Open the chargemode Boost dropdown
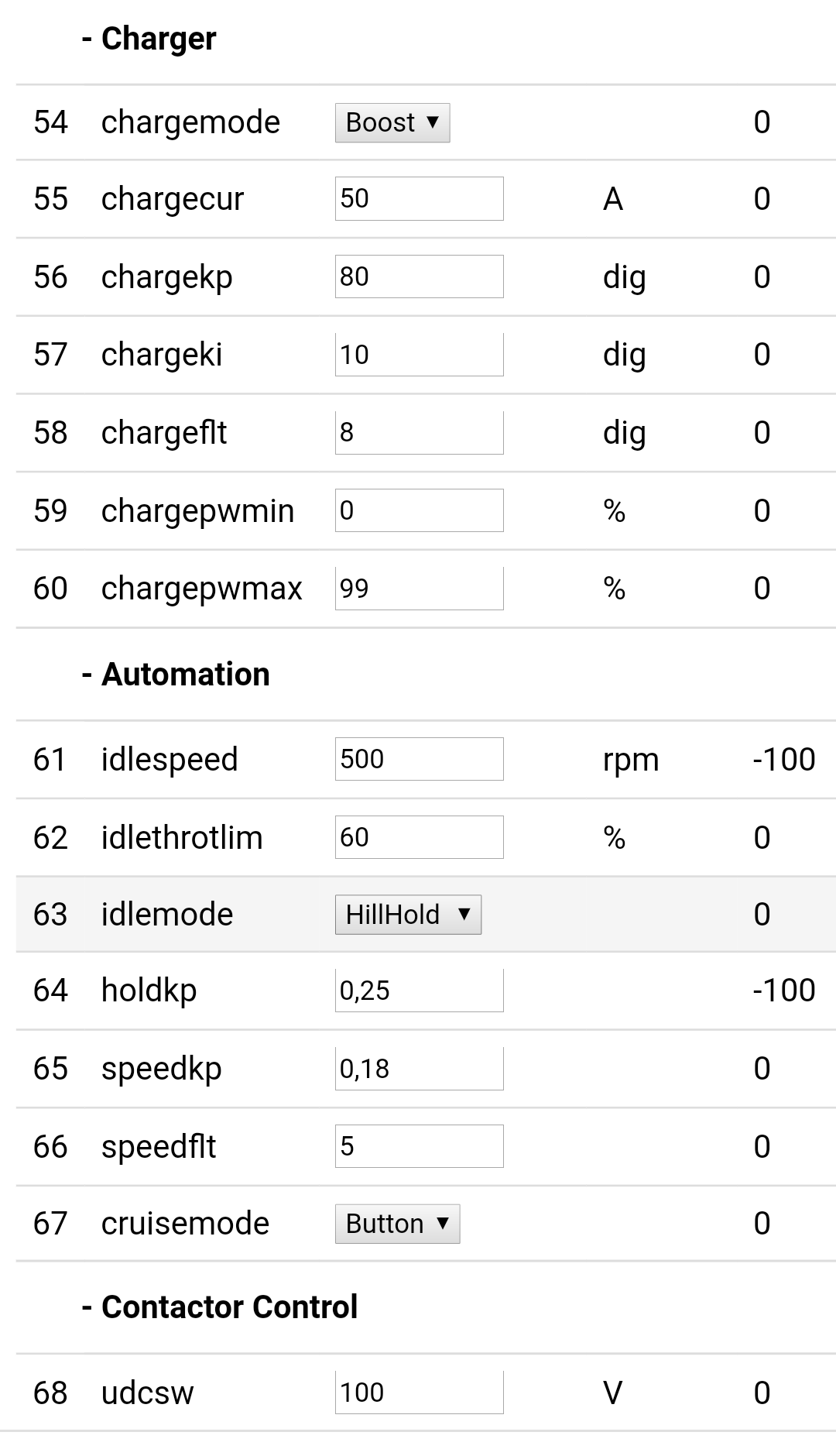This screenshot has height=1456, width=836. (x=392, y=122)
